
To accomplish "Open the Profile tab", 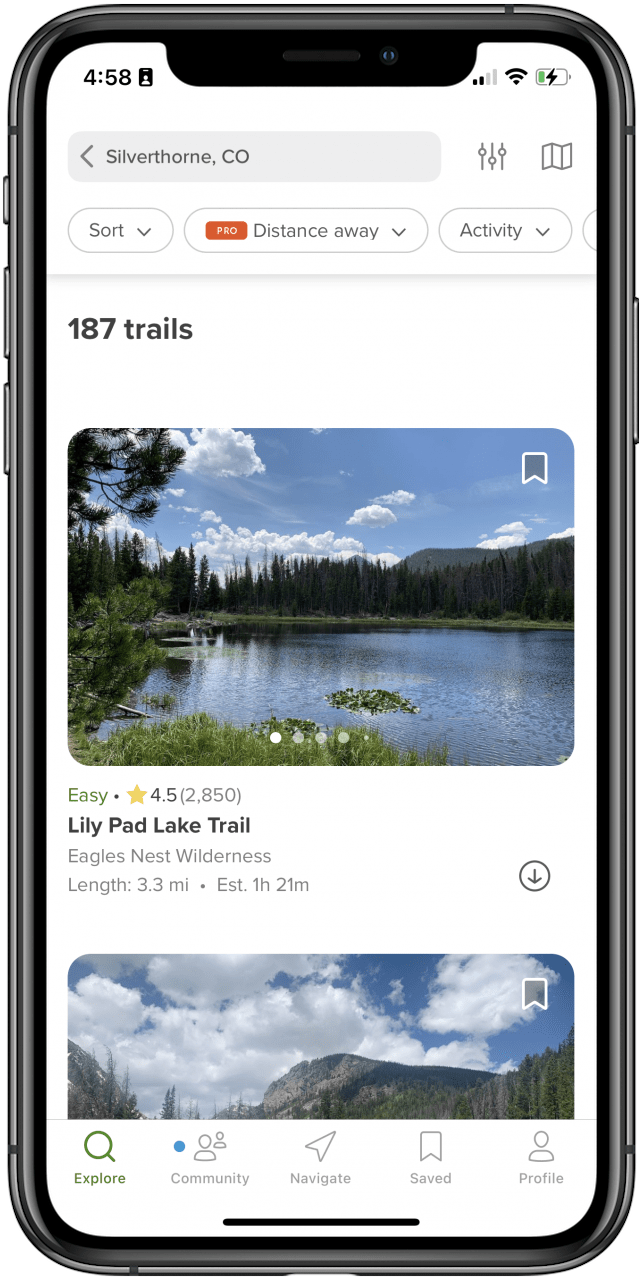I will [541, 1158].
